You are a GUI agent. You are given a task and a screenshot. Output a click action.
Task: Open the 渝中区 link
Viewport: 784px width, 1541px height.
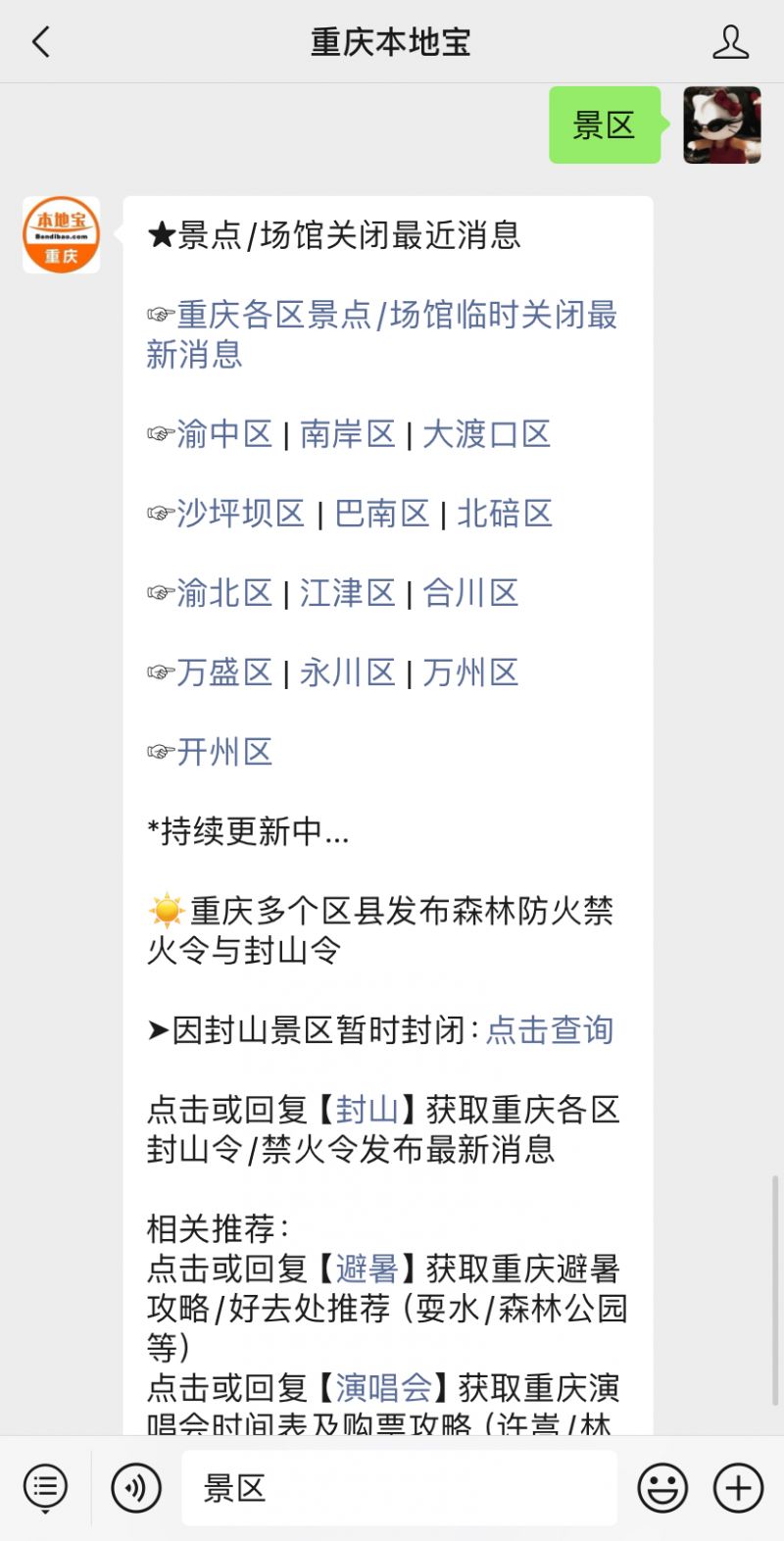point(224,434)
